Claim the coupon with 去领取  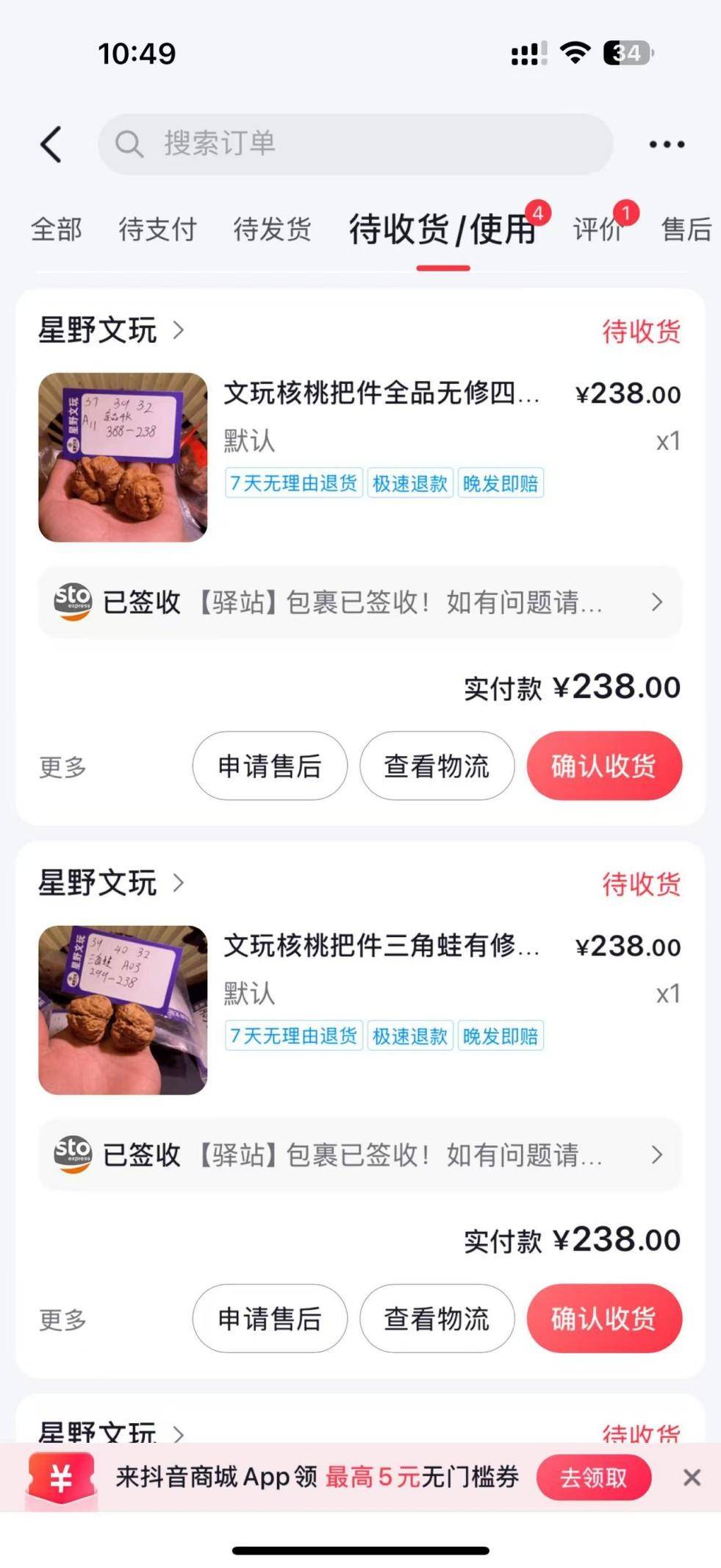point(594,1478)
